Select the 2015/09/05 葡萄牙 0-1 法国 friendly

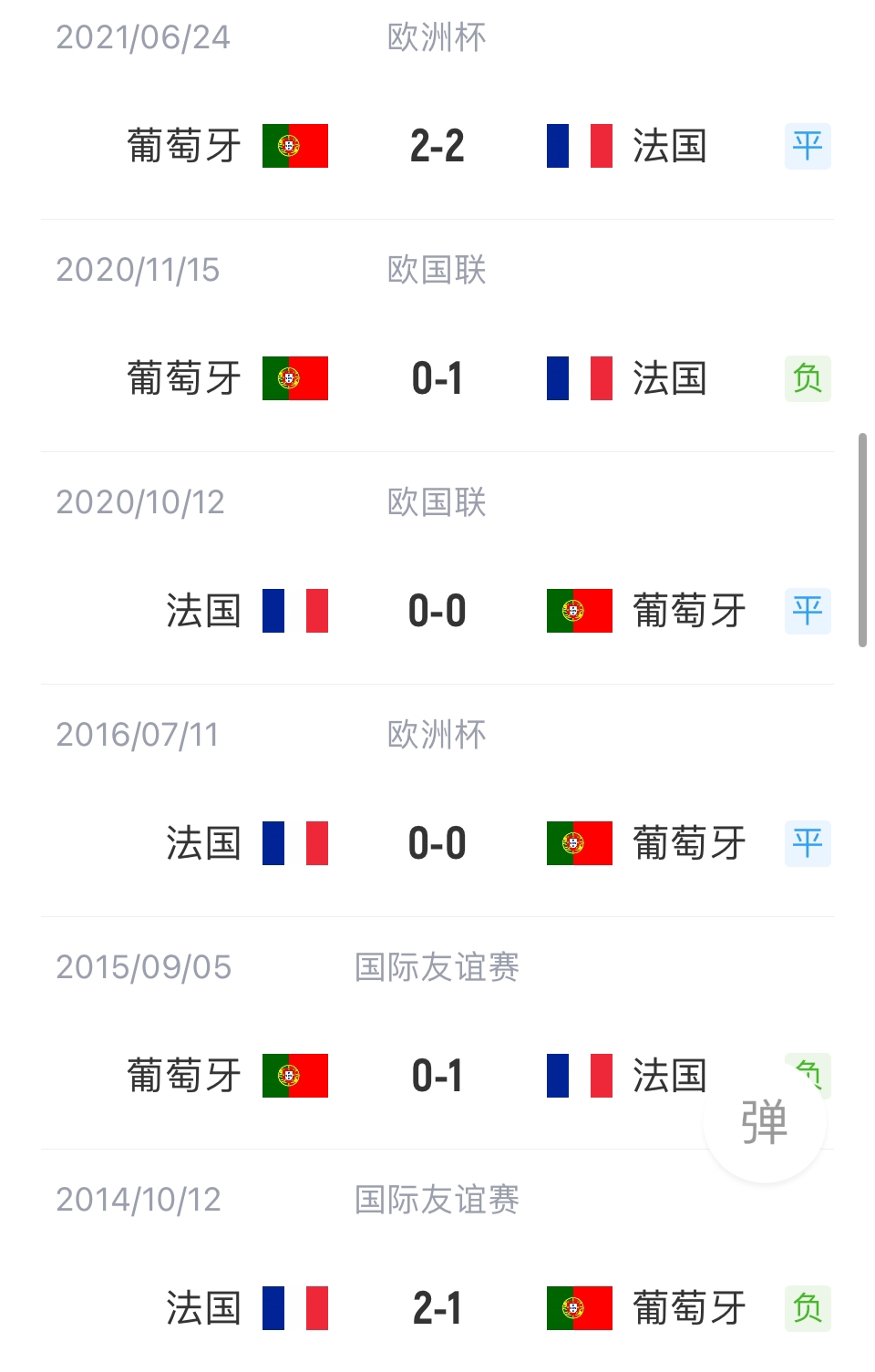pyautogui.click(x=437, y=1076)
